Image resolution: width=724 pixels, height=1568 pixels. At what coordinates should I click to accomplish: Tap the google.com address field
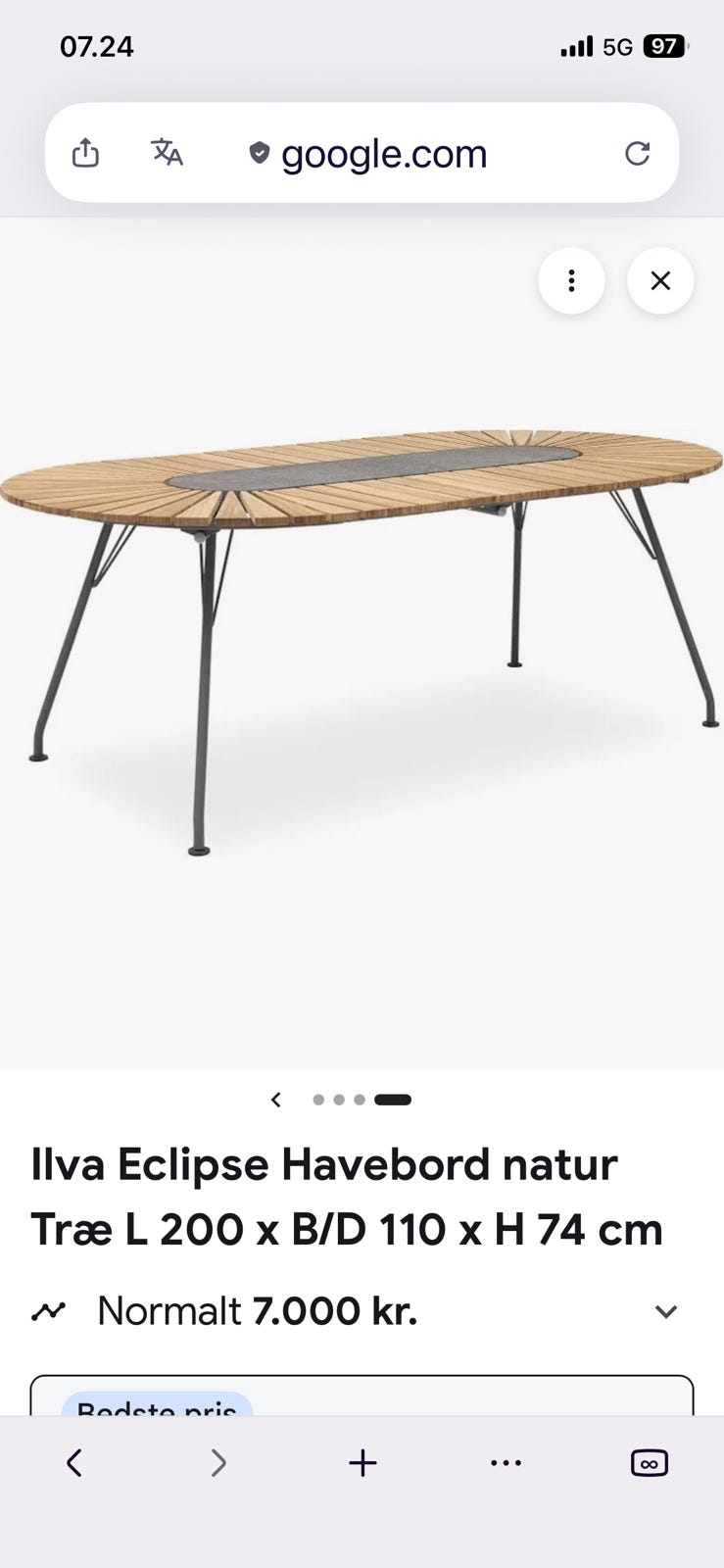[367, 154]
